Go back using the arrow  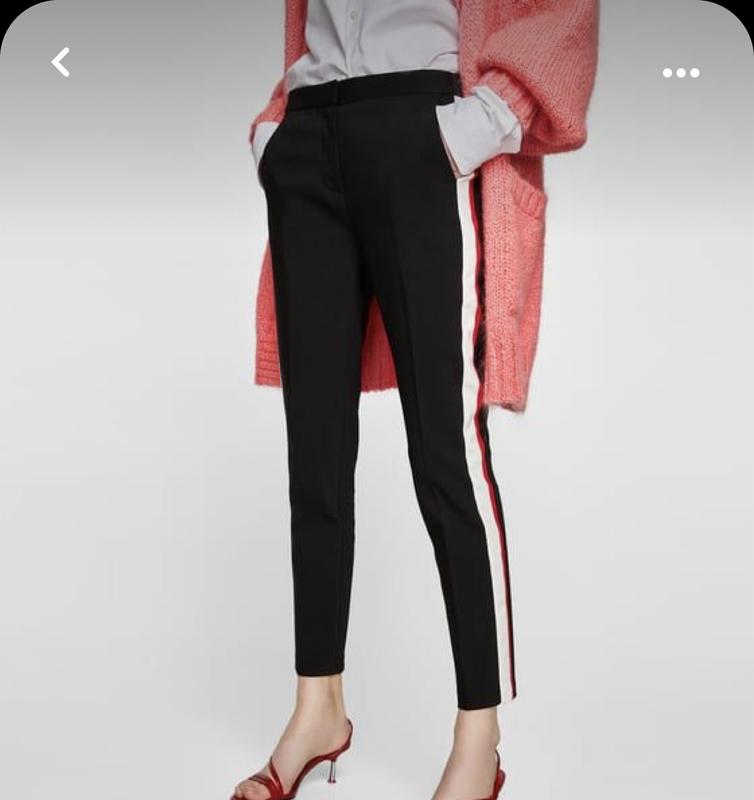[61, 62]
